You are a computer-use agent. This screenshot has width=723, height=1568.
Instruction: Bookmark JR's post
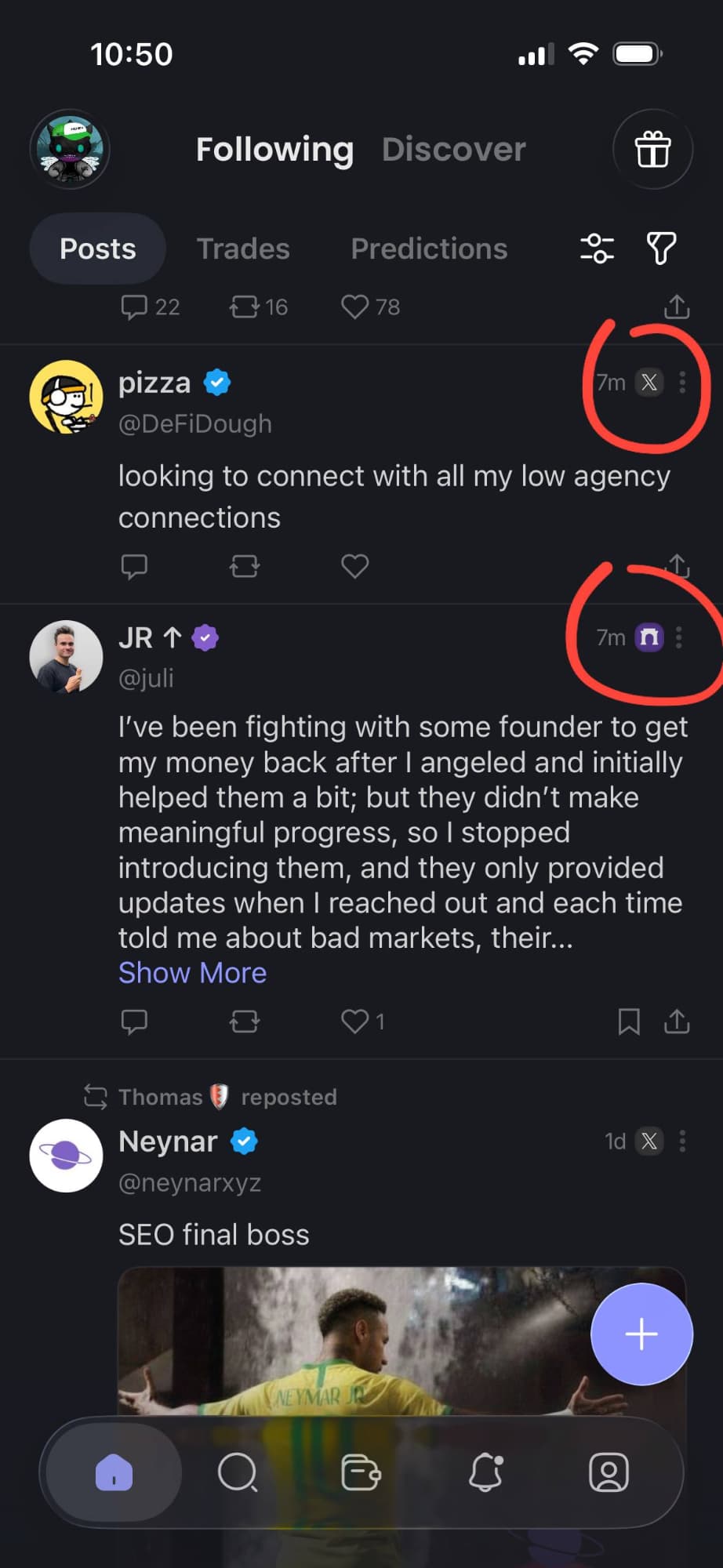coord(630,1021)
